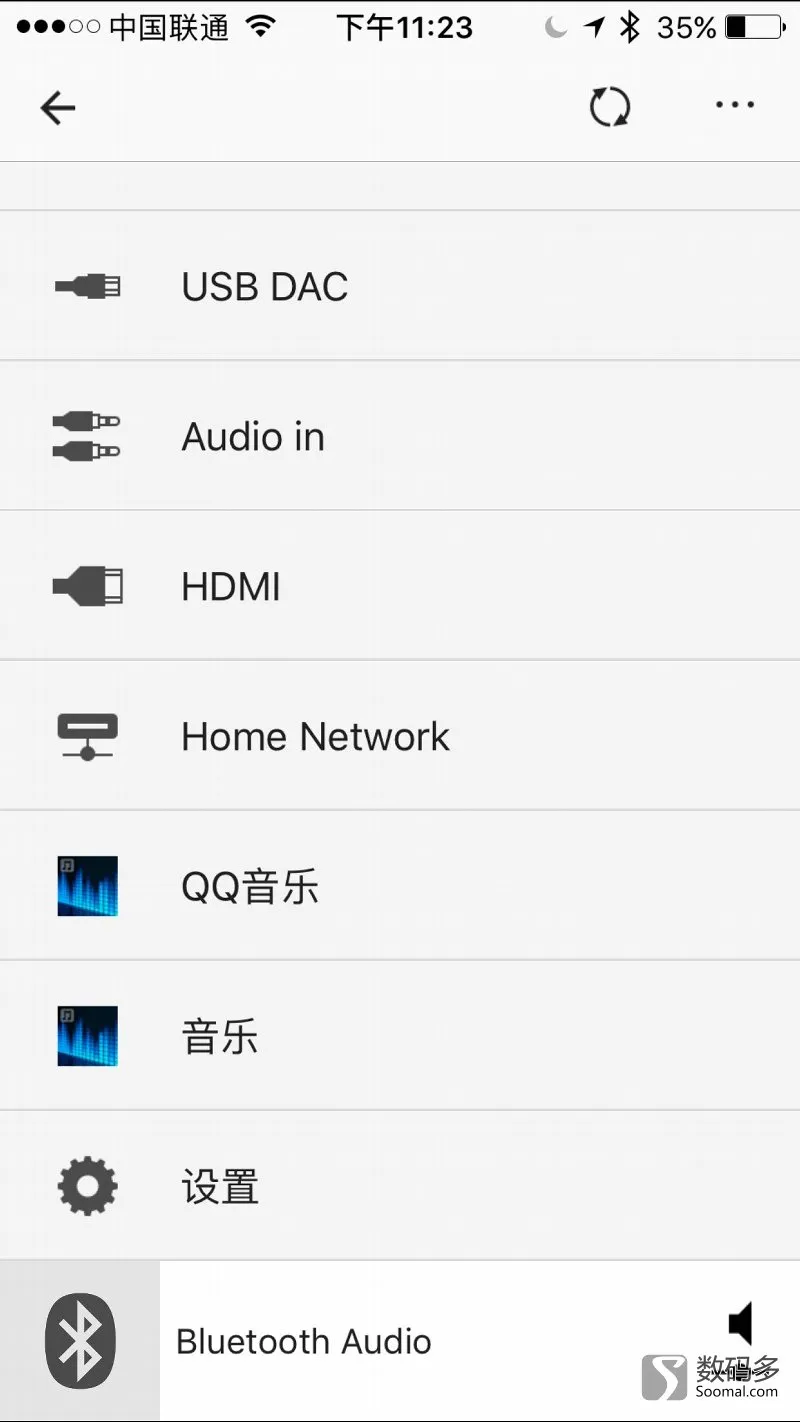Viewport: 800px width, 1422px height.
Task: Tap the refresh sync icon
Action: (609, 106)
